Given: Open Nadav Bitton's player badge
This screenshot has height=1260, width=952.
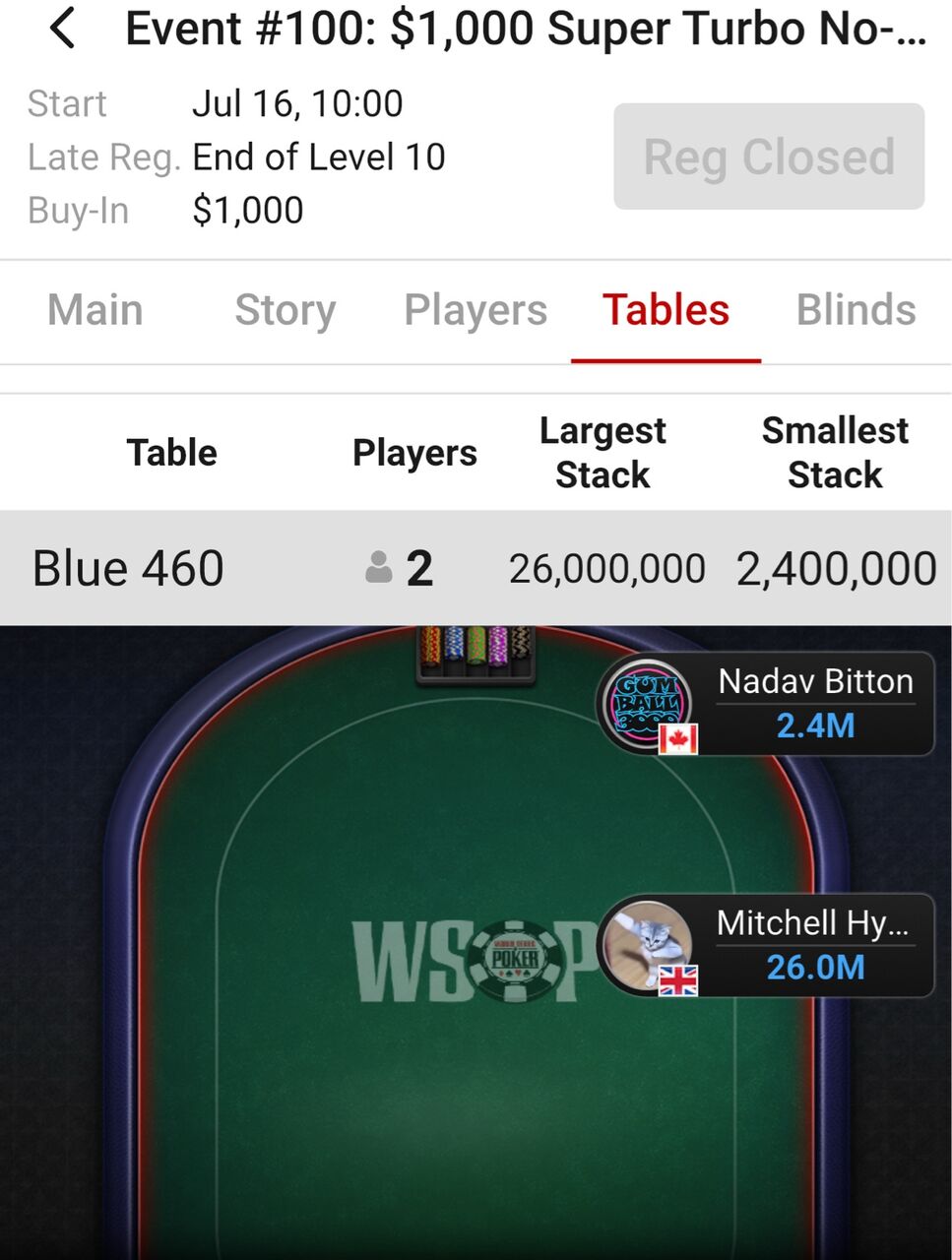Looking at the screenshot, I should click(x=766, y=704).
